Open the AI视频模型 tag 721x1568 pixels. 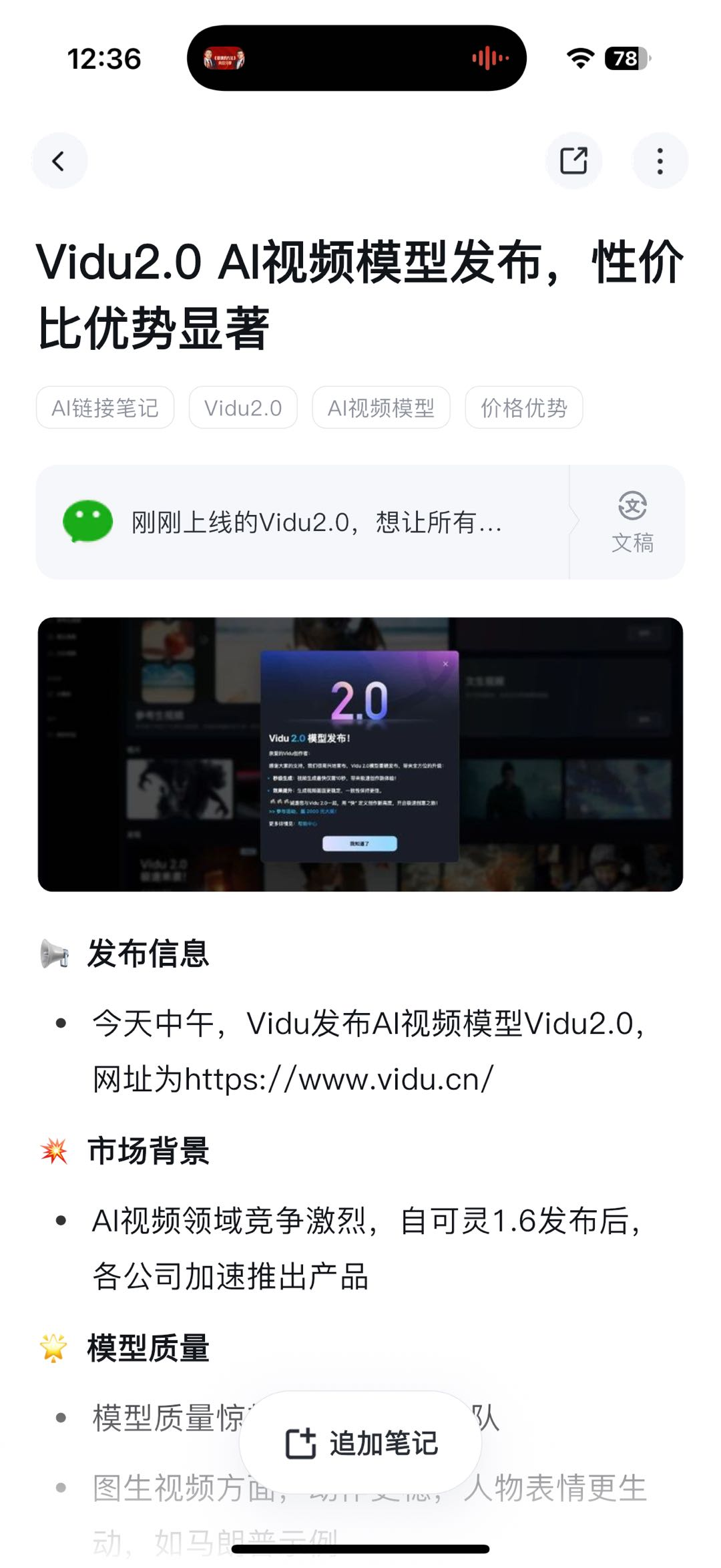[381, 407]
